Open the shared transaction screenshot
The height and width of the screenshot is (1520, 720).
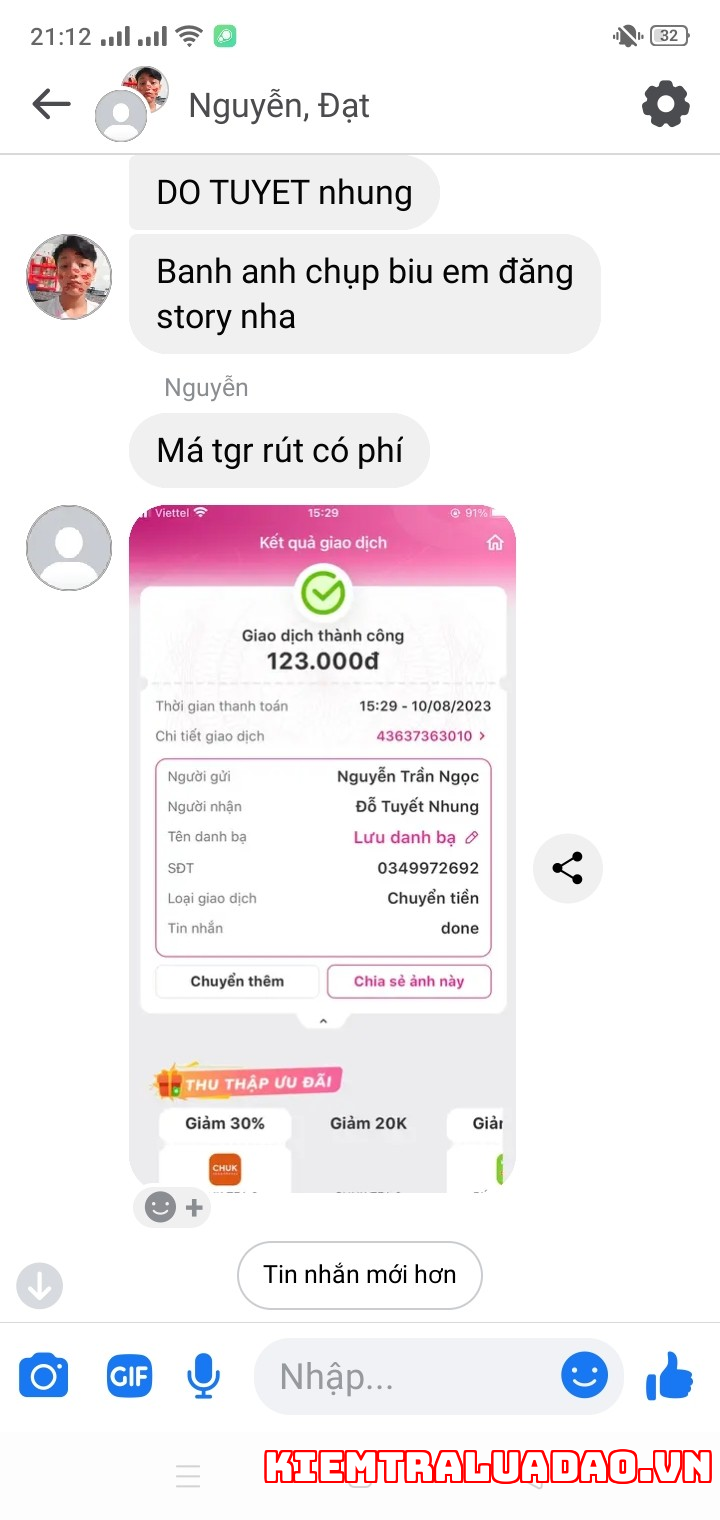322,848
